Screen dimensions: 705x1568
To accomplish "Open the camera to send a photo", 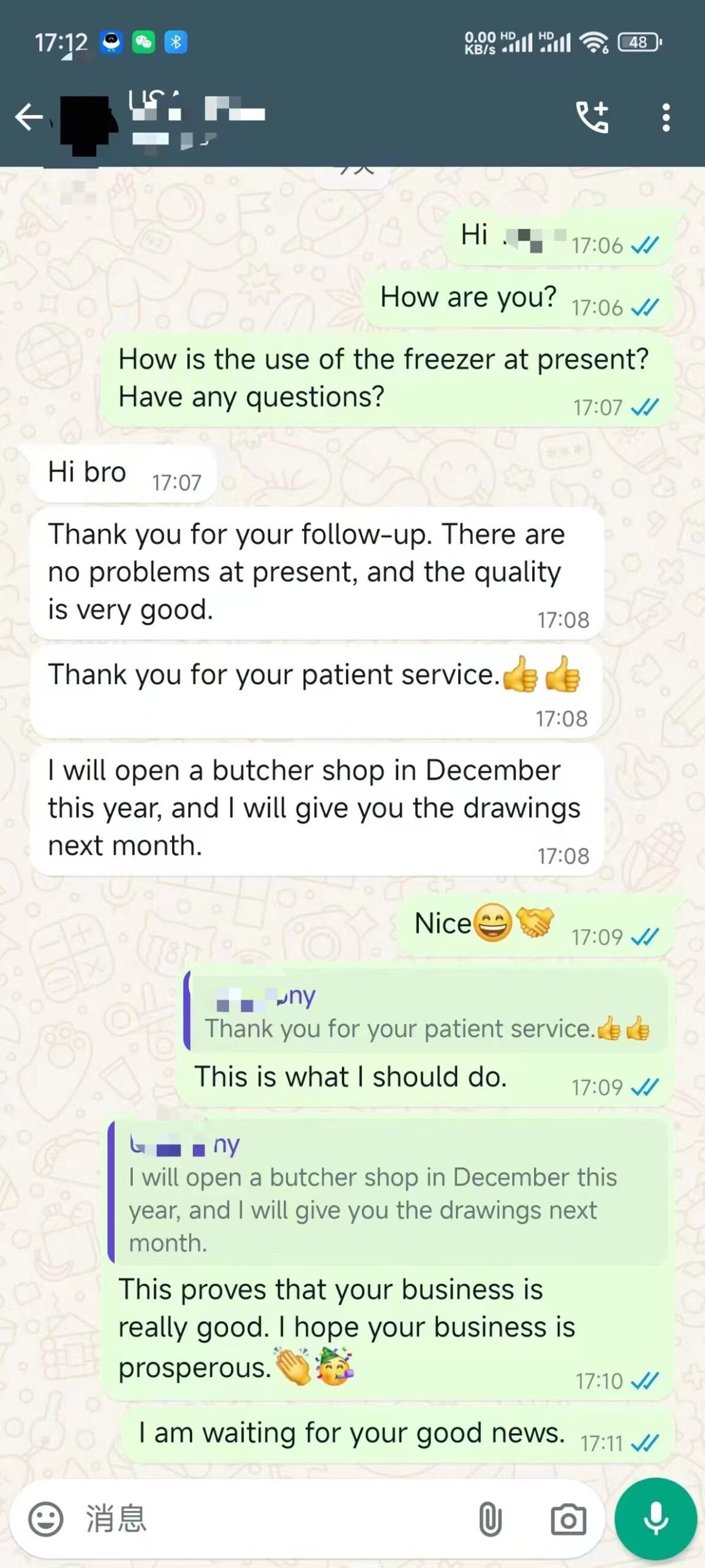I will (568, 1519).
